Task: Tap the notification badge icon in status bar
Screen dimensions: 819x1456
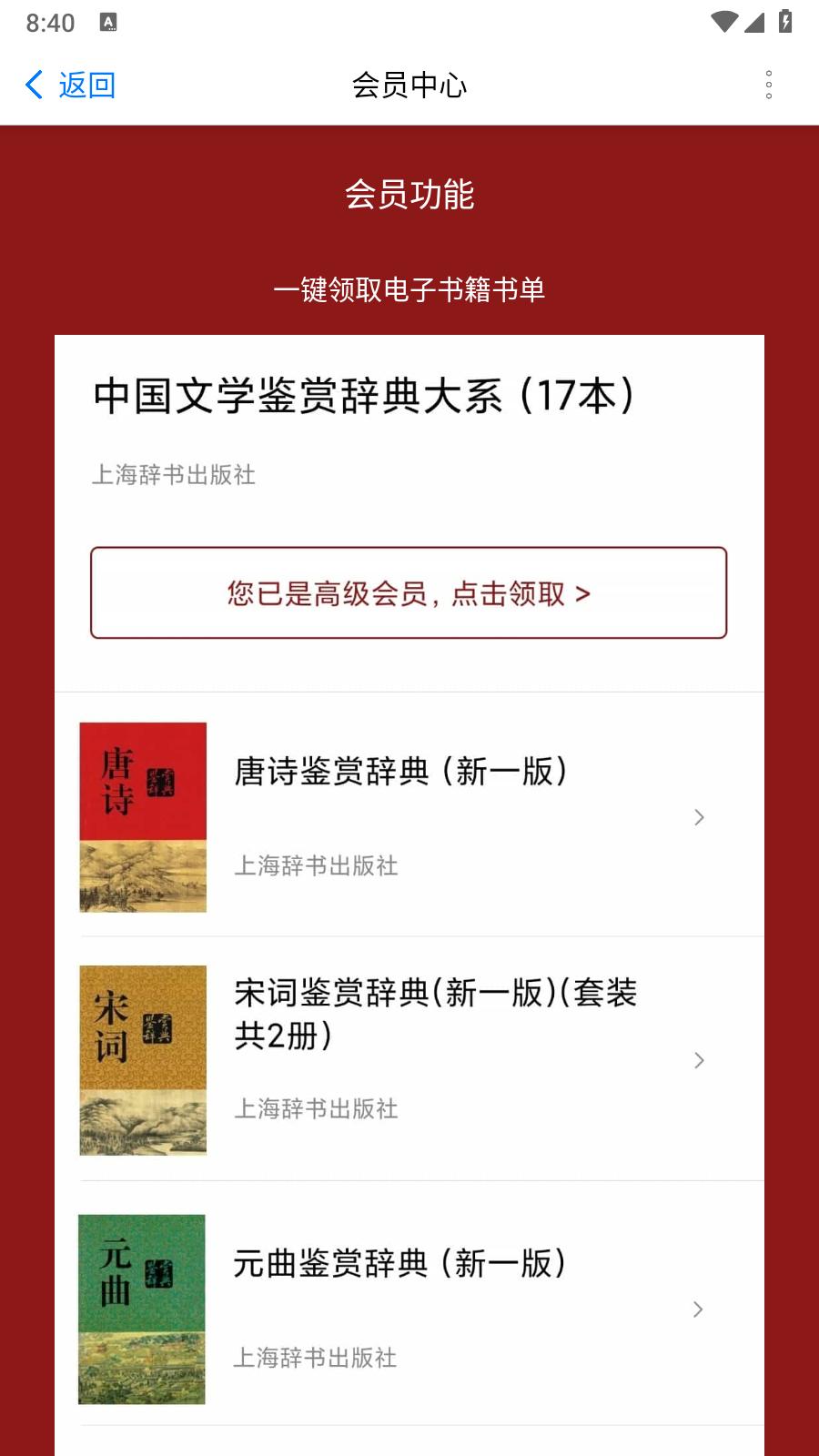Action: point(109,23)
